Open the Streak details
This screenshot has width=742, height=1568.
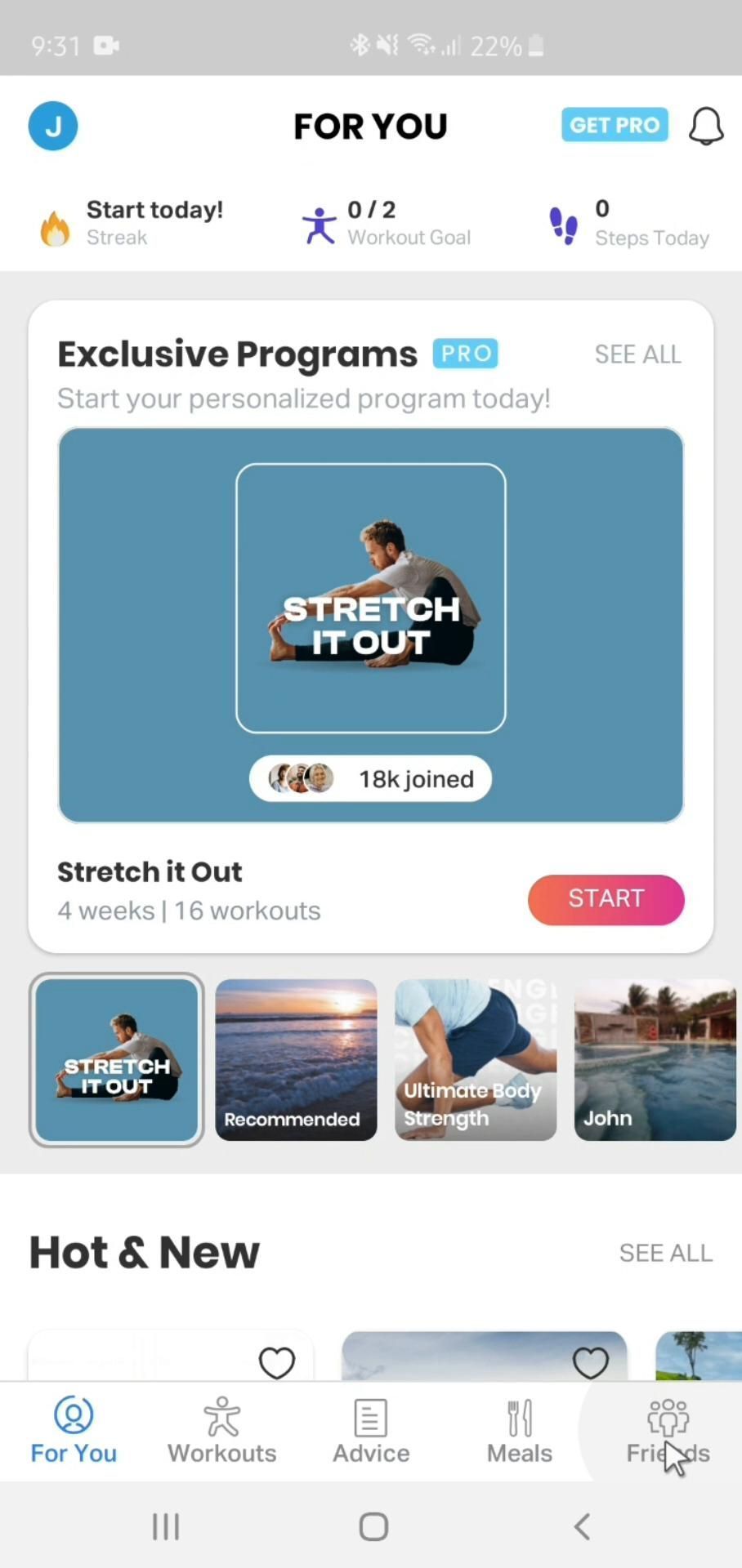[131, 223]
